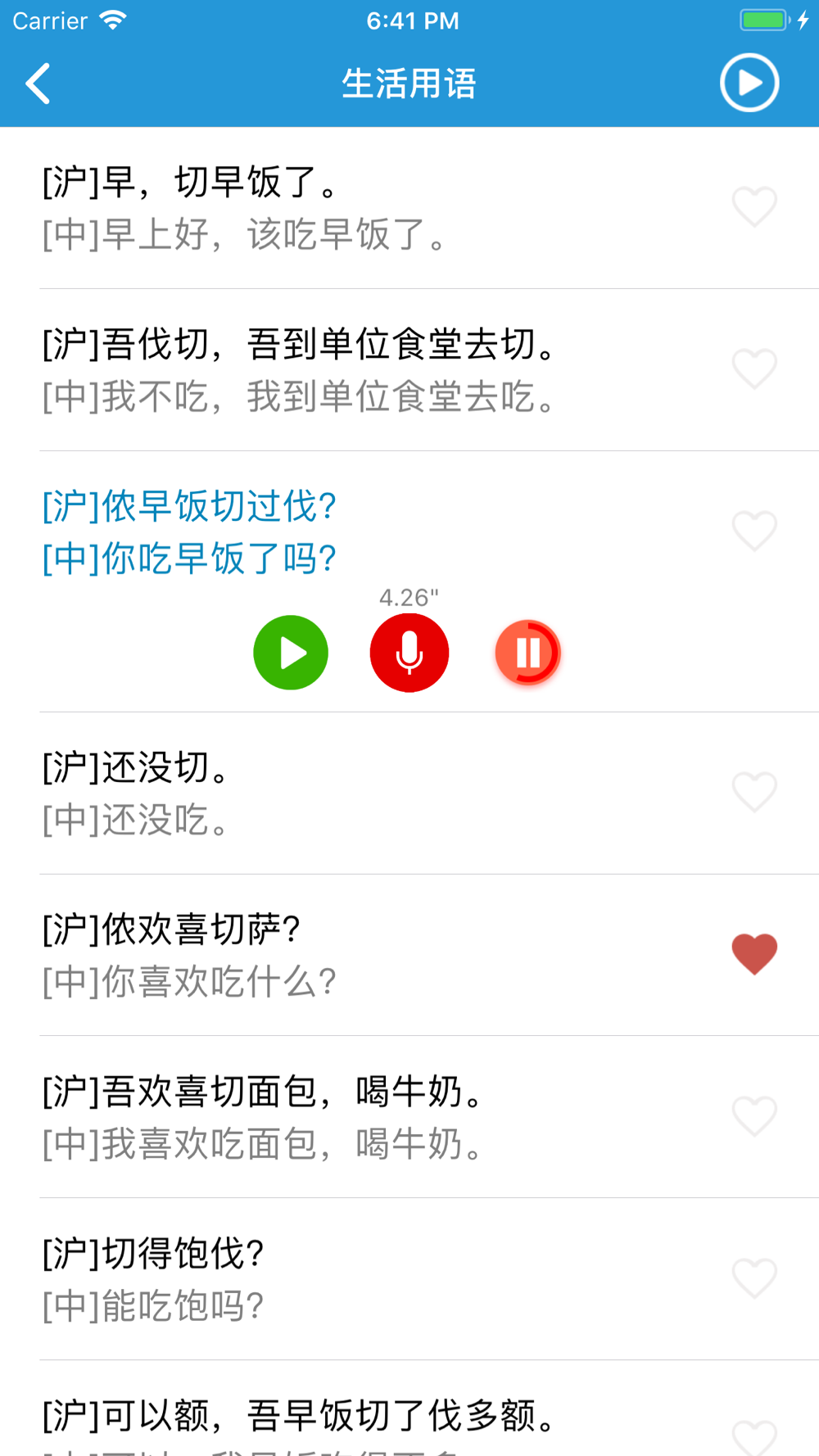Favorite the phrase 吾伐切，吾到单位食堂去切
Screen dimensions: 819x1456
(754, 369)
